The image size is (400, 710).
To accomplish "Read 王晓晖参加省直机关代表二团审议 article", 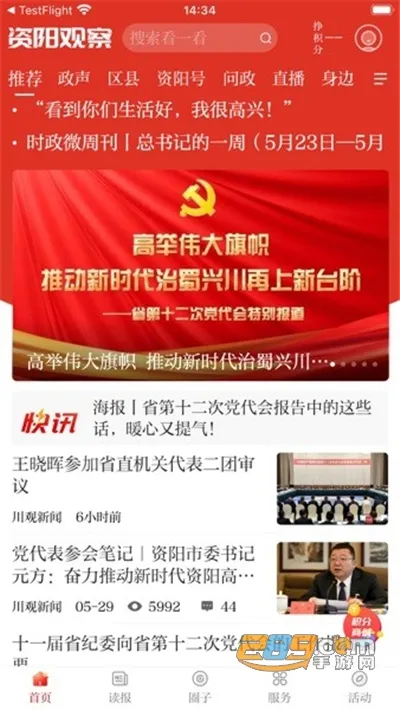I will [200, 489].
